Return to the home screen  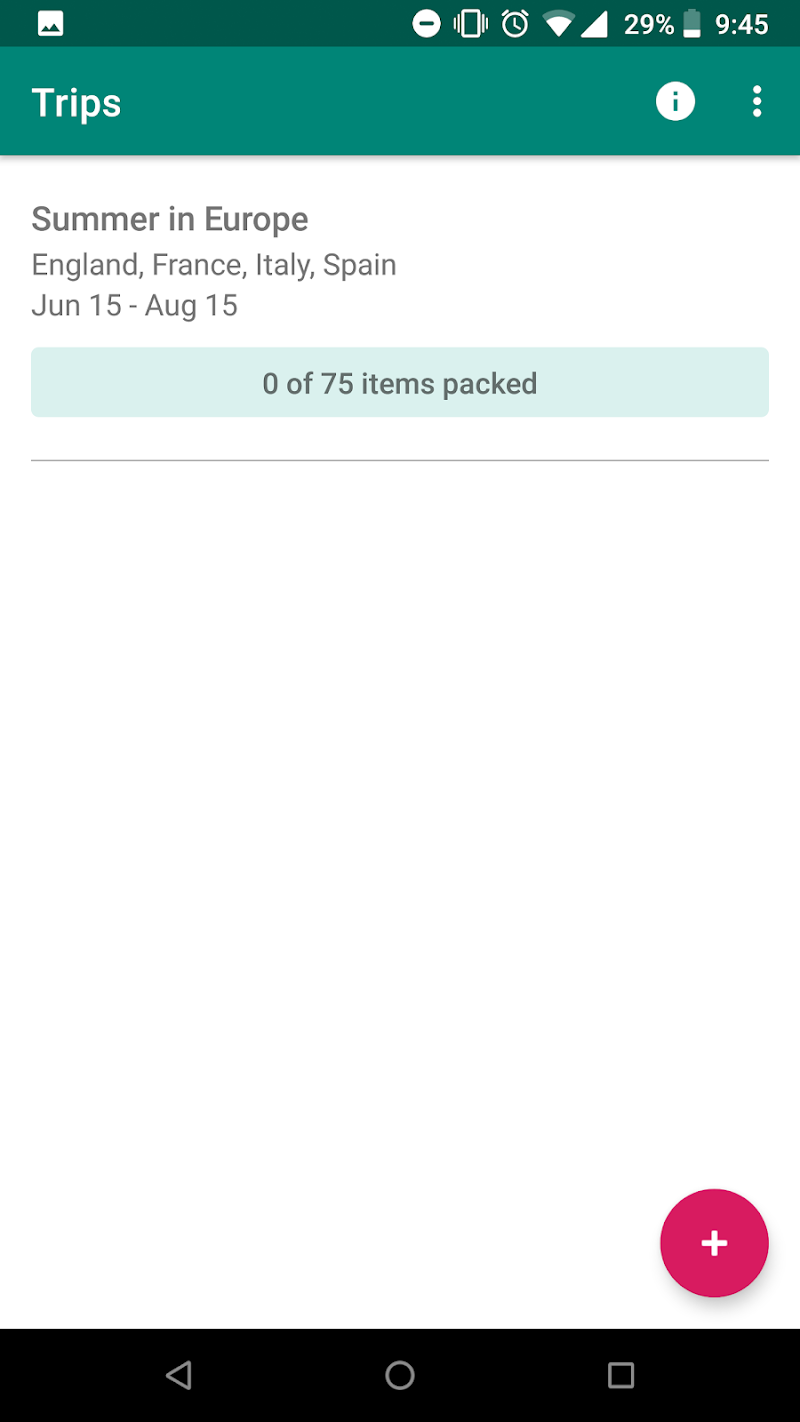(x=400, y=1375)
